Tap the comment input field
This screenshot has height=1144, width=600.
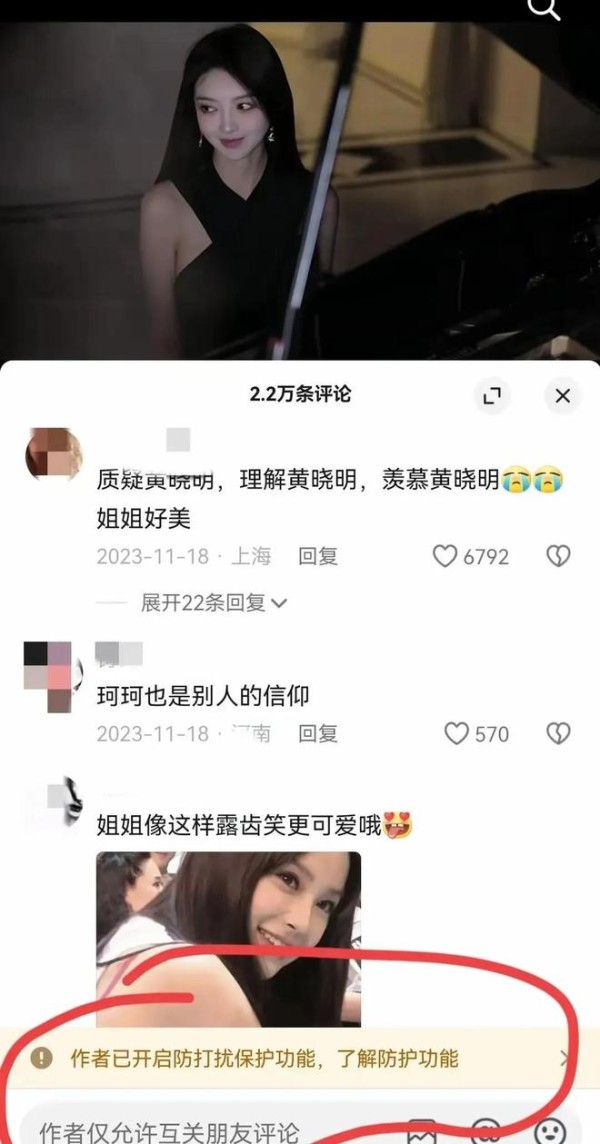pyautogui.click(x=212, y=1132)
